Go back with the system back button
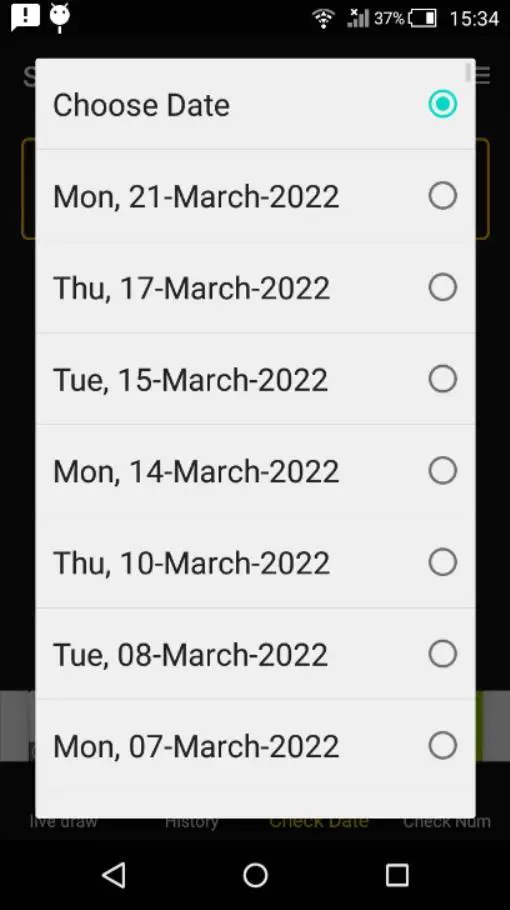Viewport: 510px width, 910px height. [114, 875]
